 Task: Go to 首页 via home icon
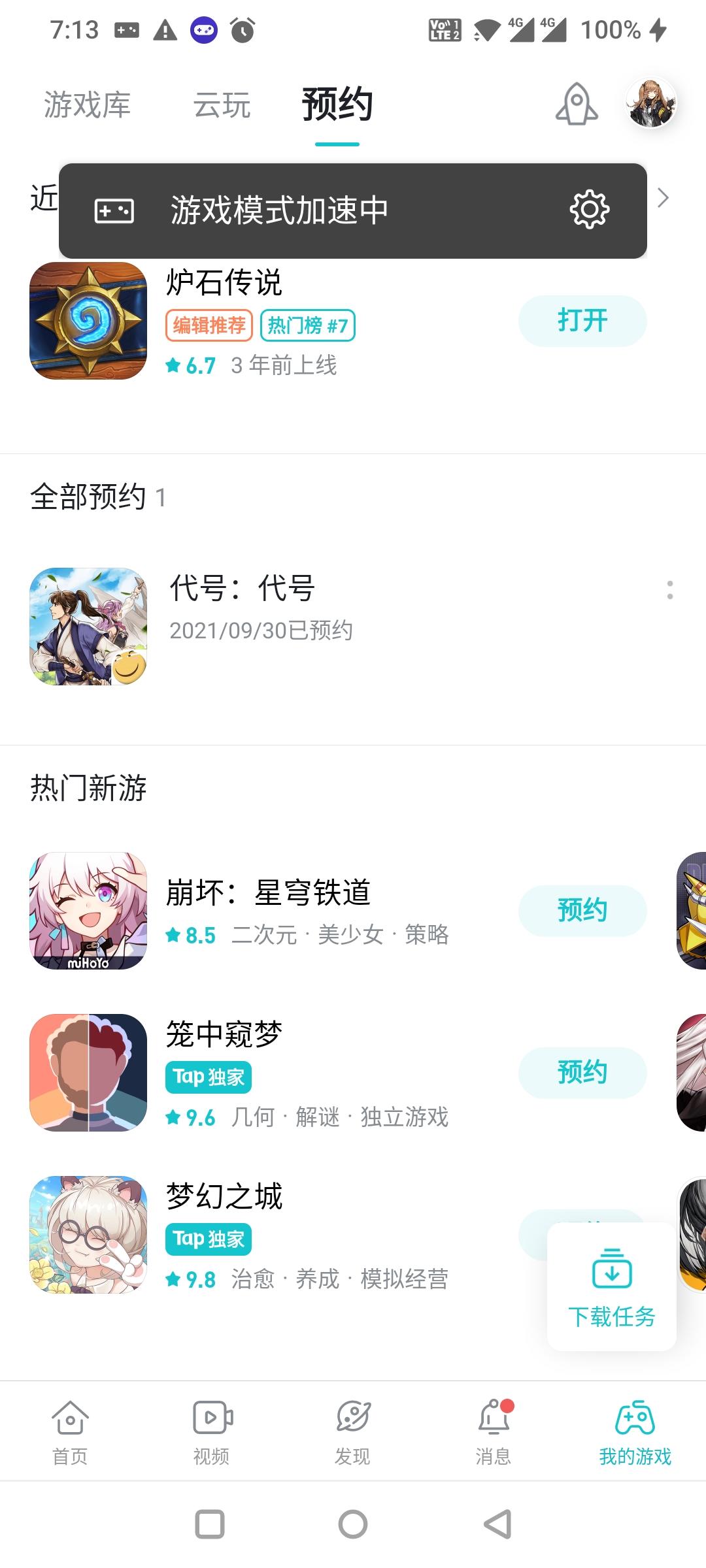tap(71, 1428)
